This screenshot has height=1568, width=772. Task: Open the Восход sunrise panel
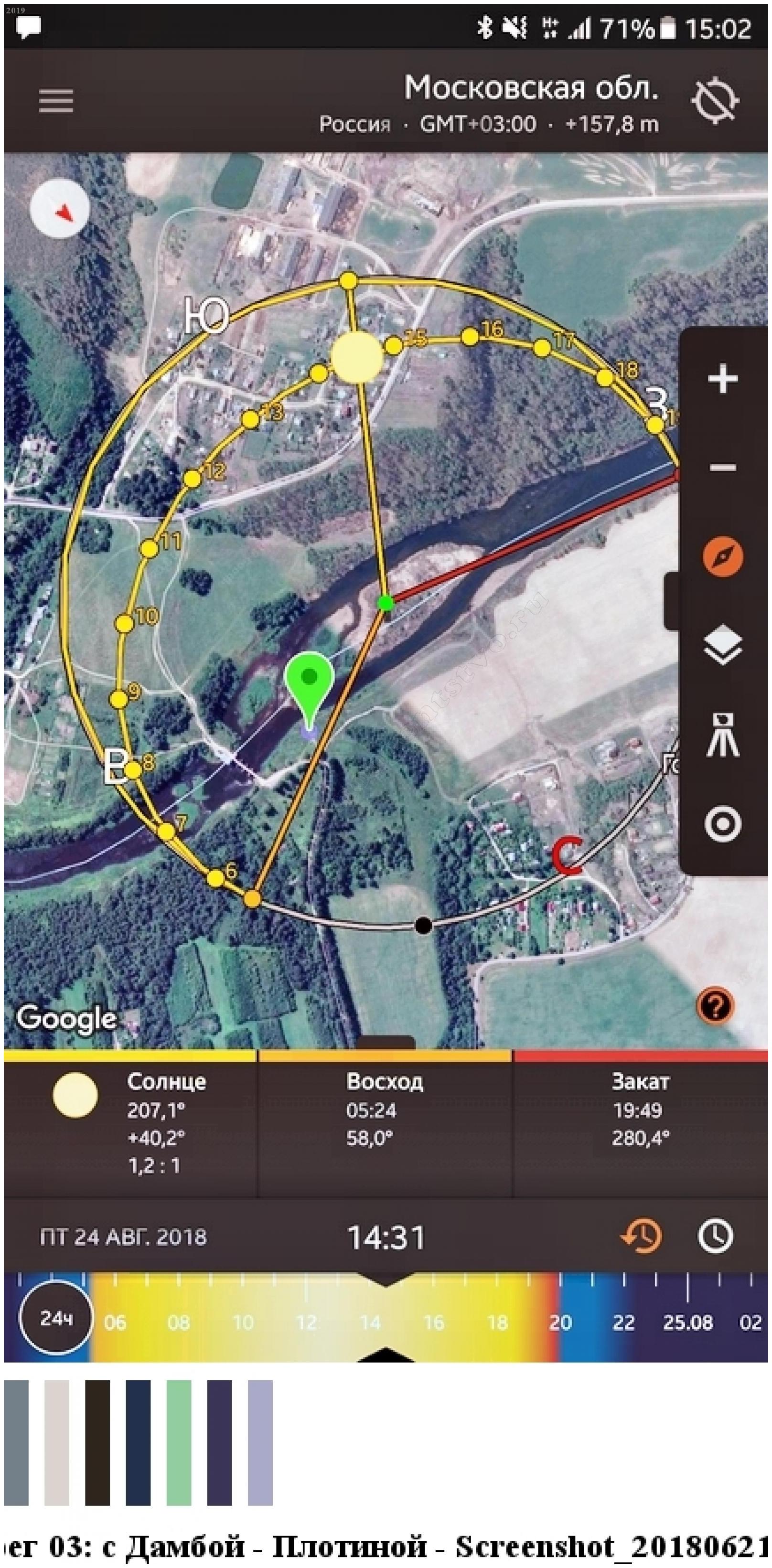[x=385, y=1129]
